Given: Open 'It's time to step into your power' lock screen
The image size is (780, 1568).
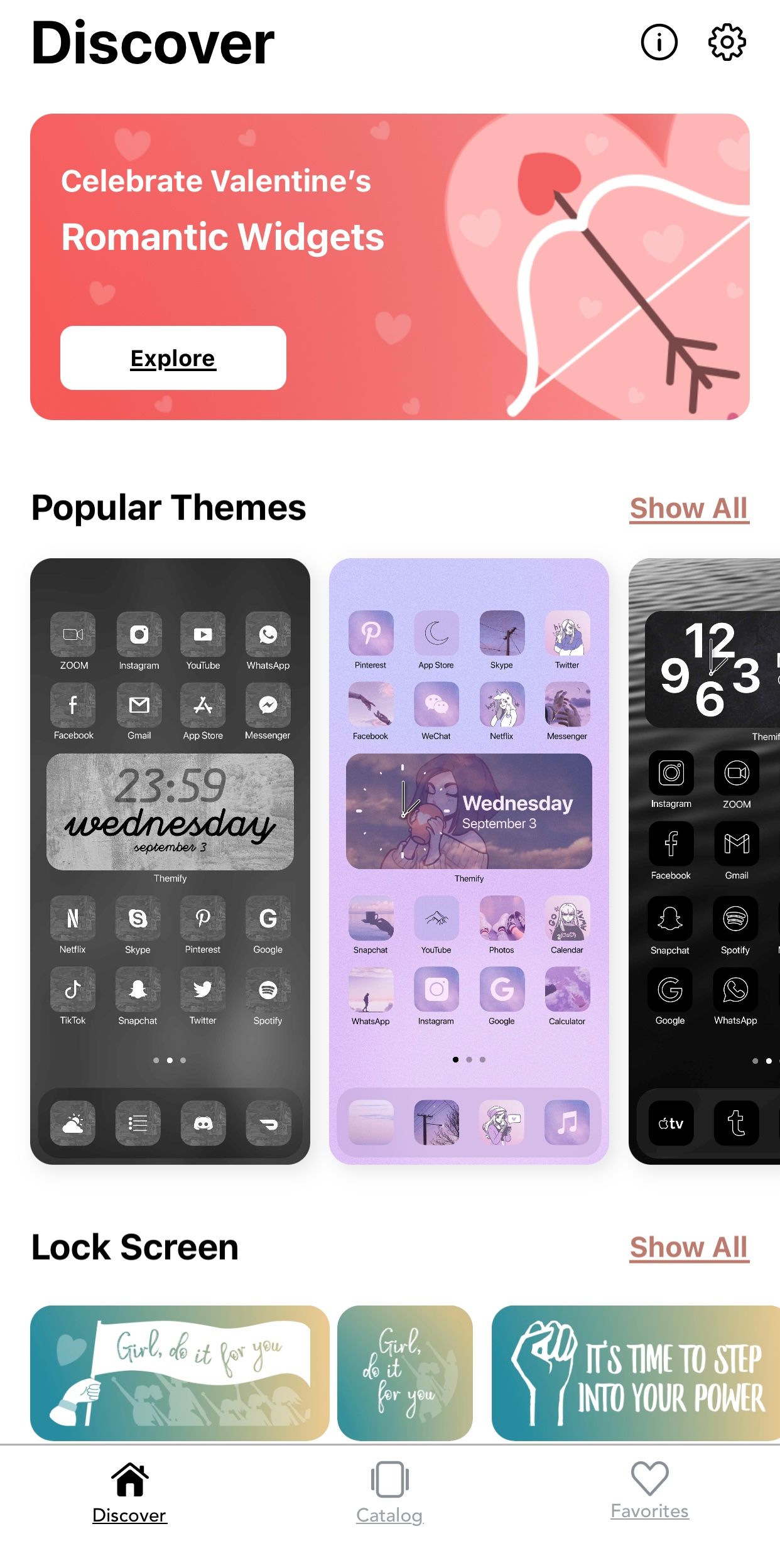Looking at the screenshot, I should pos(636,1373).
